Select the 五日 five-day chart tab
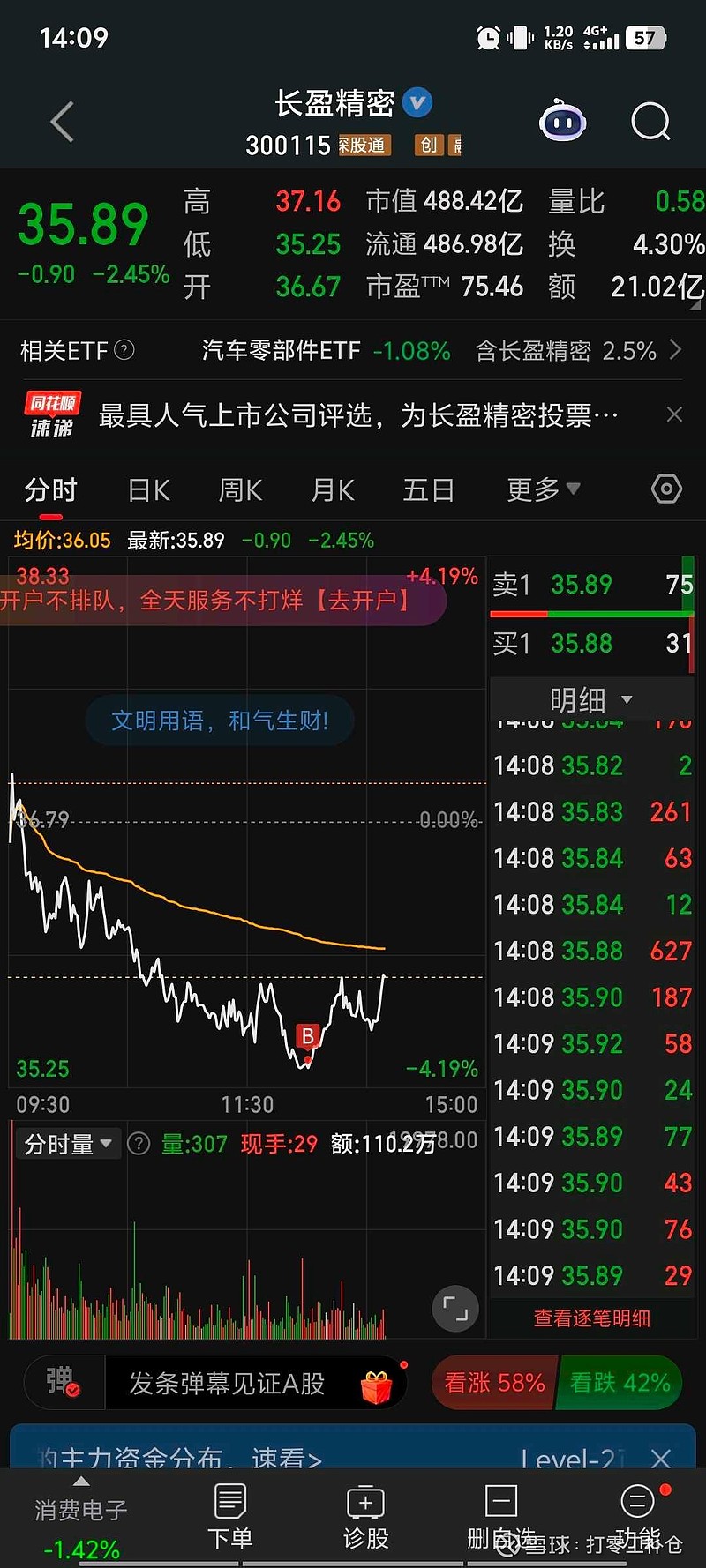The height and width of the screenshot is (1568, 706). pos(428,489)
